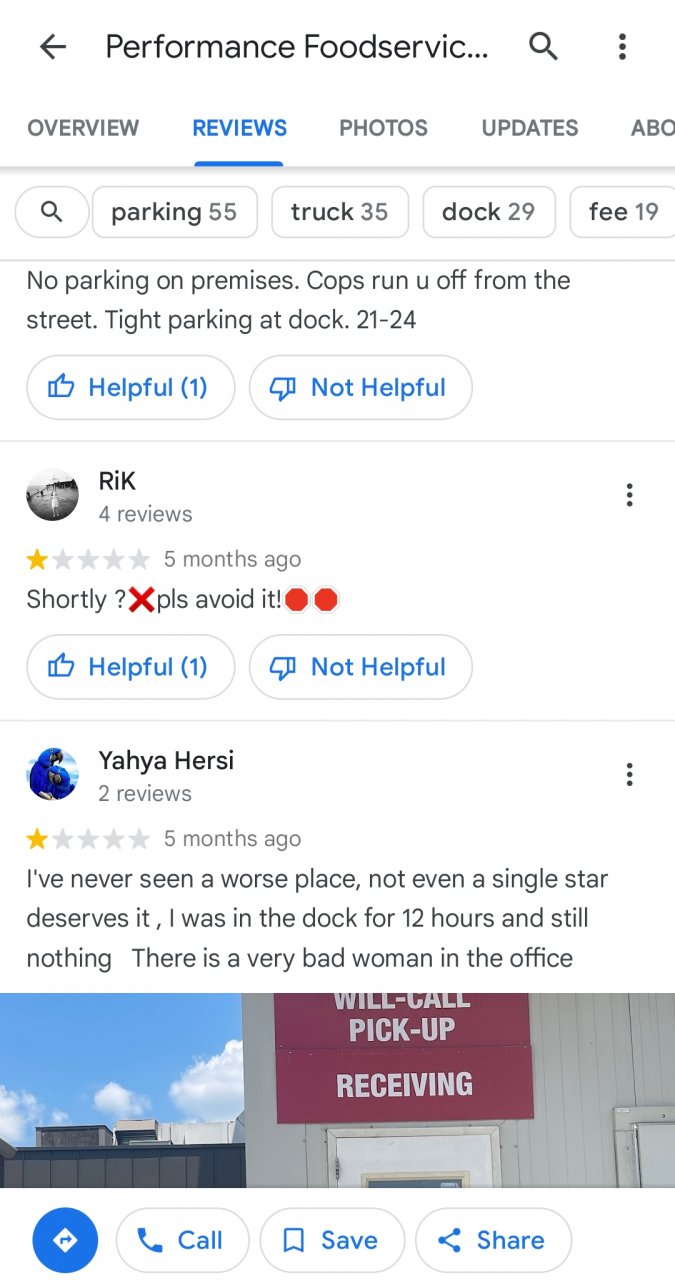Open Yahya Hersi's review photo
Image resolution: width=675 pixels, height=1280 pixels.
click(337, 1090)
